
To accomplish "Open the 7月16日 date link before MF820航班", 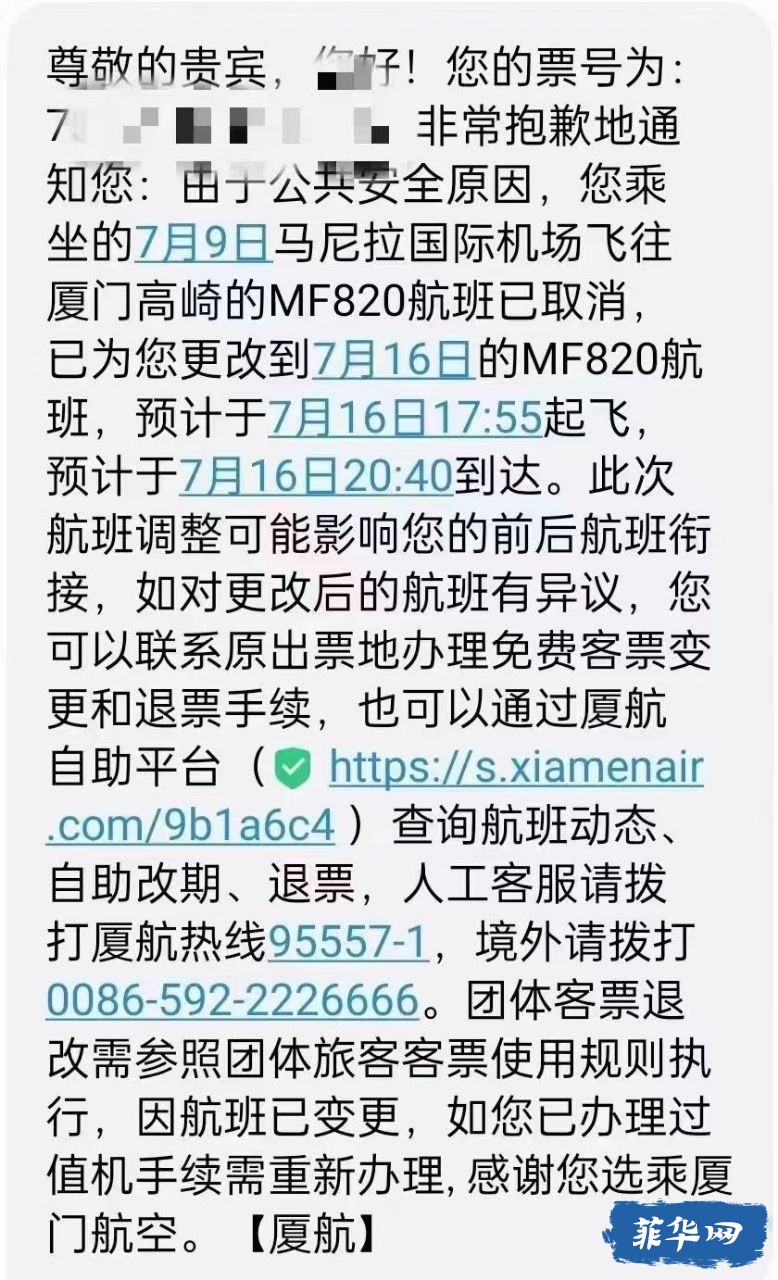I will point(393,360).
